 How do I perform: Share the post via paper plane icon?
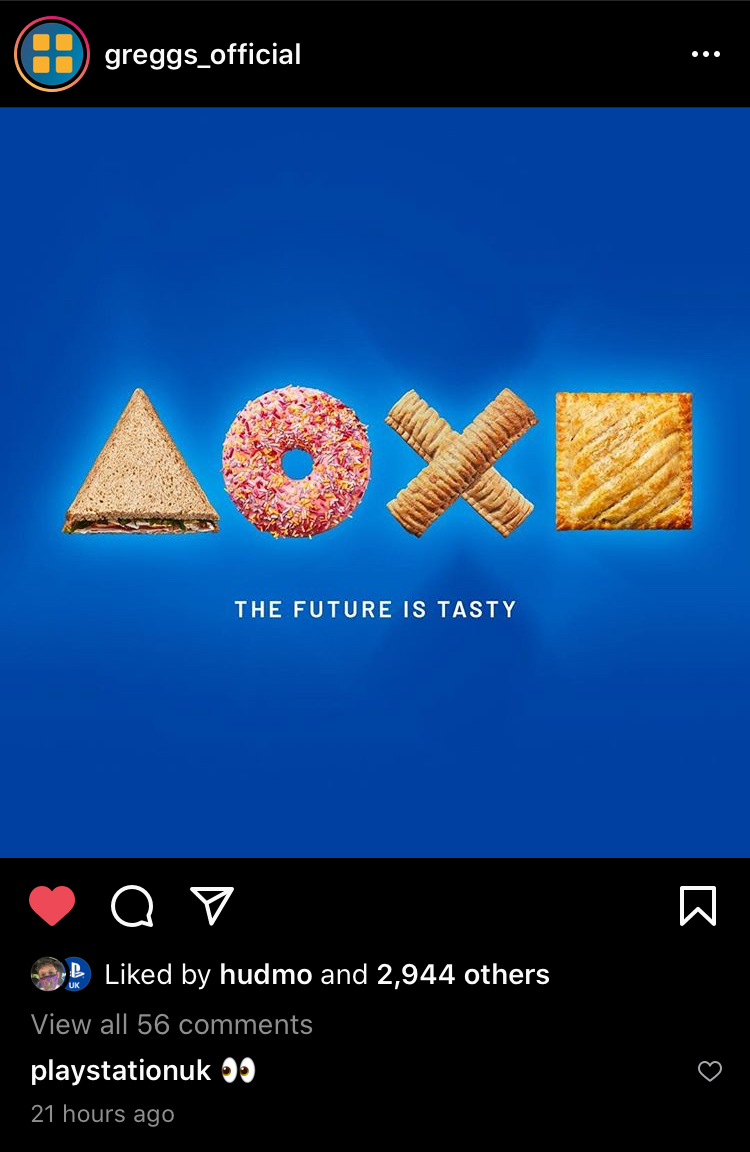pyautogui.click(x=211, y=906)
